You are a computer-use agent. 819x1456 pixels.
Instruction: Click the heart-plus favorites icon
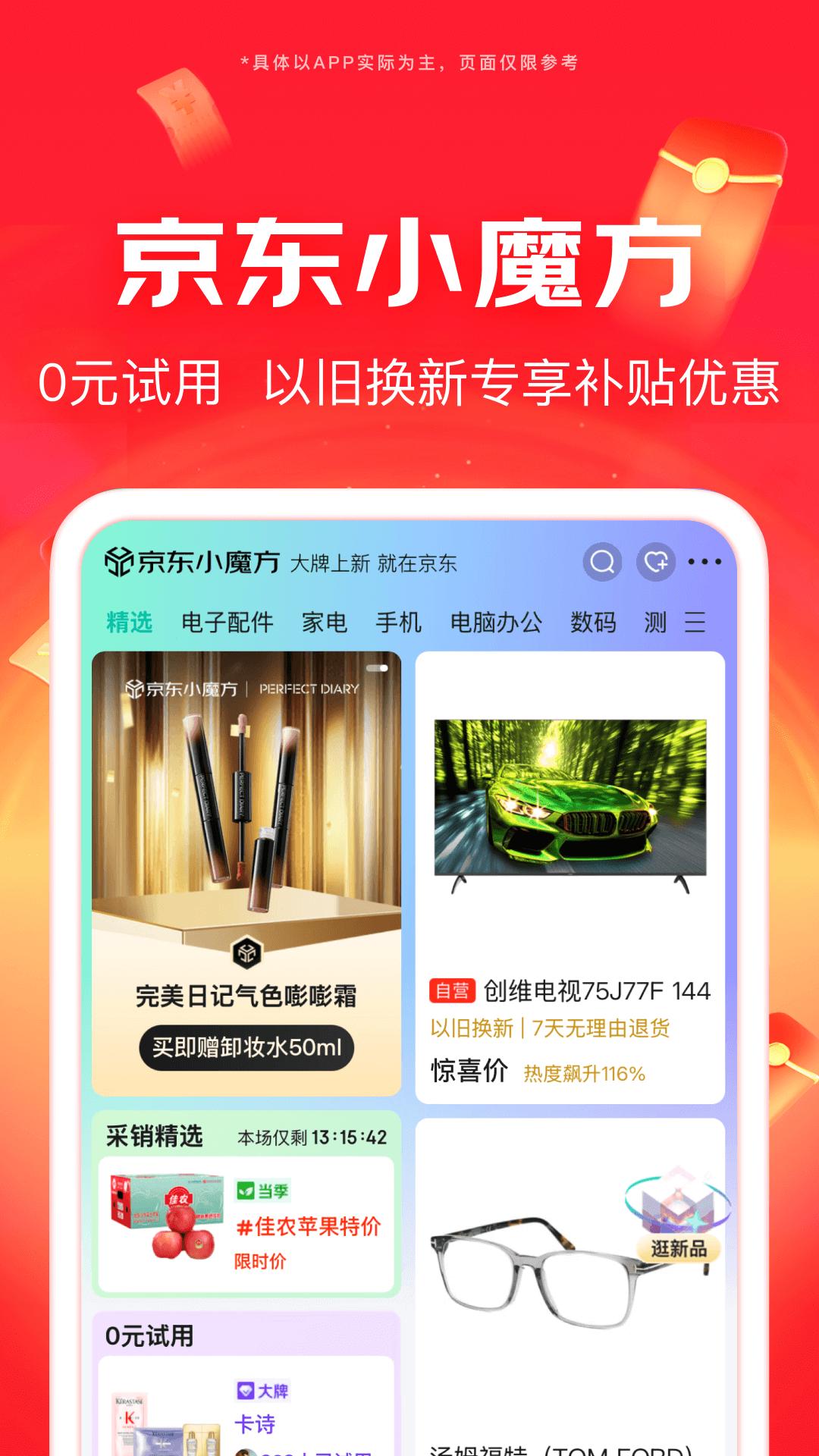pos(654,562)
